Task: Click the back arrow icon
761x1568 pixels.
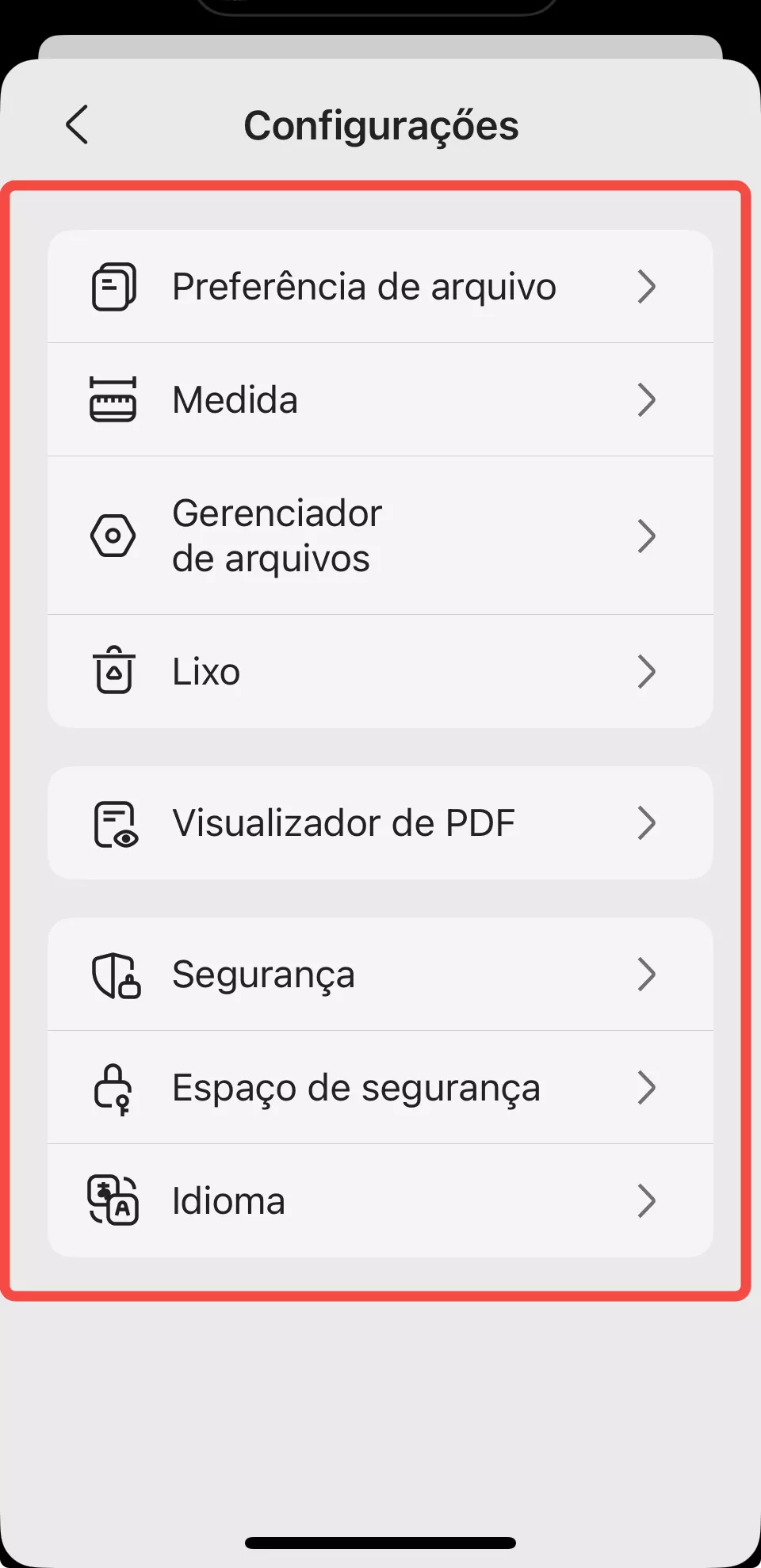Action: [76, 125]
